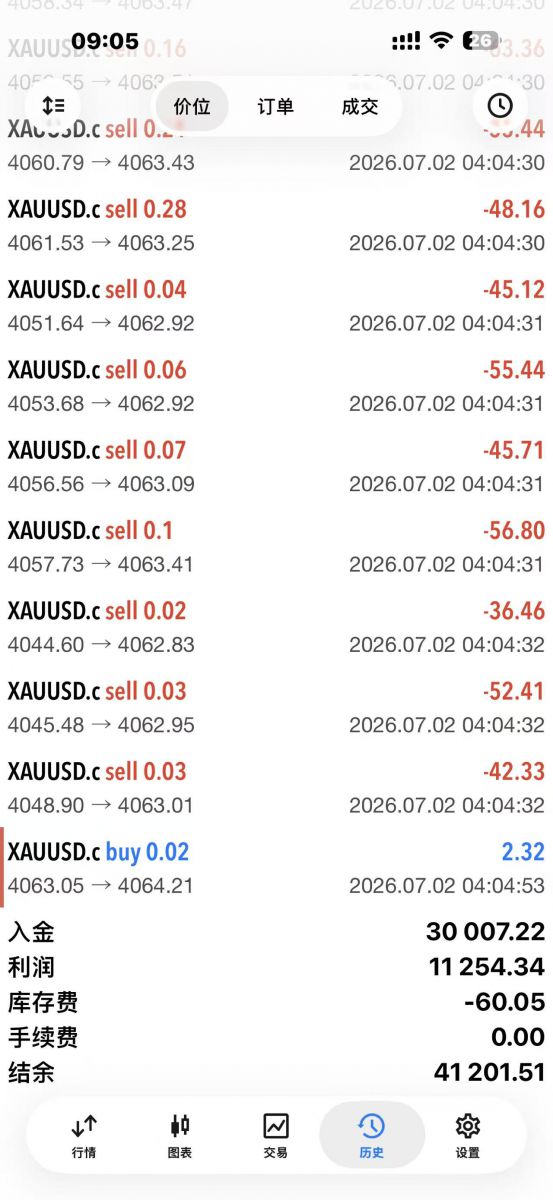This screenshot has width=553, height=1200.
Task: Switch to the 交易 tab
Action: 276,1136
